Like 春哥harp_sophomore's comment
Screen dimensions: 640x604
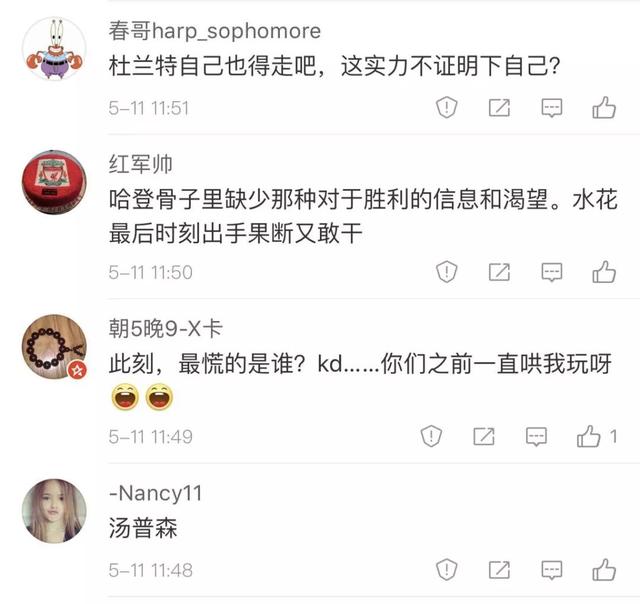[x=604, y=108]
